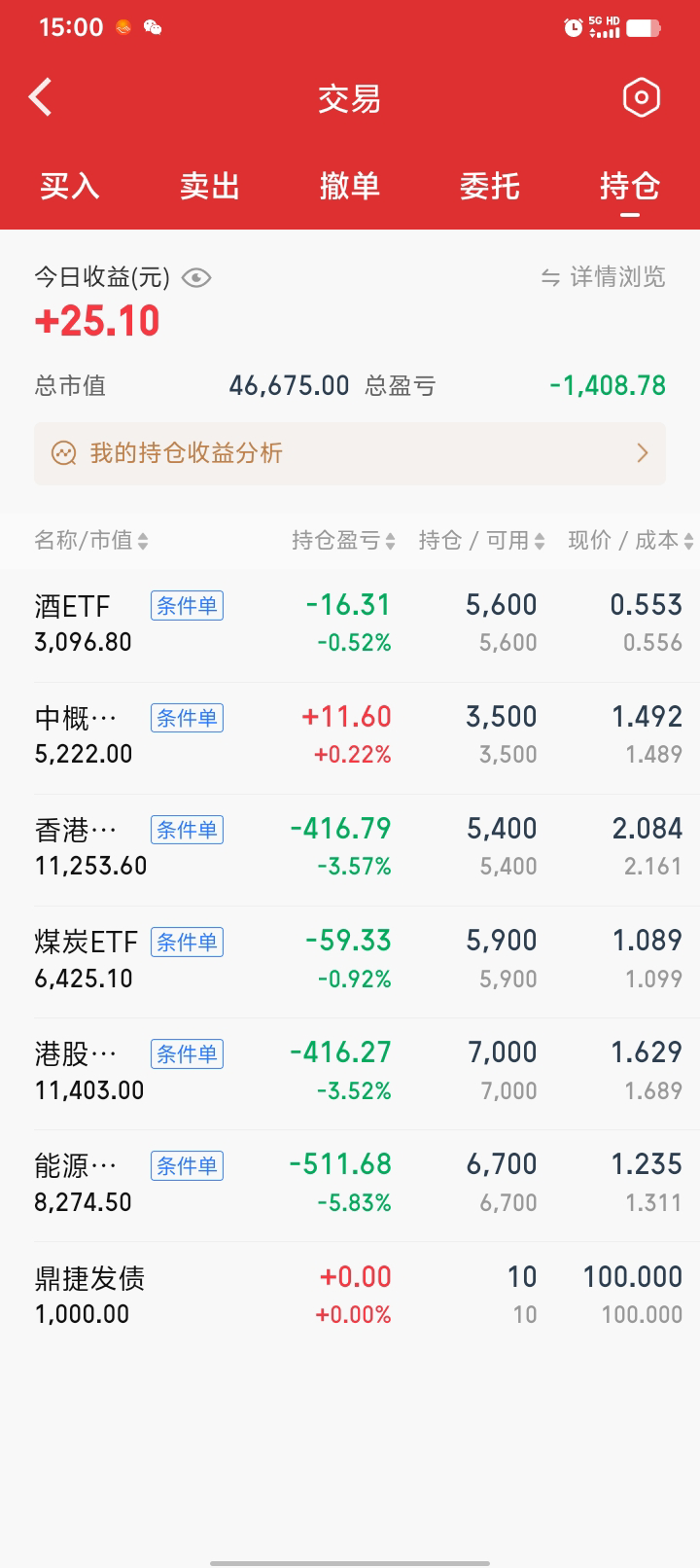Image resolution: width=700 pixels, height=1568 pixels.
Task: Go back from the 交易 screen
Action: coord(41,97)
